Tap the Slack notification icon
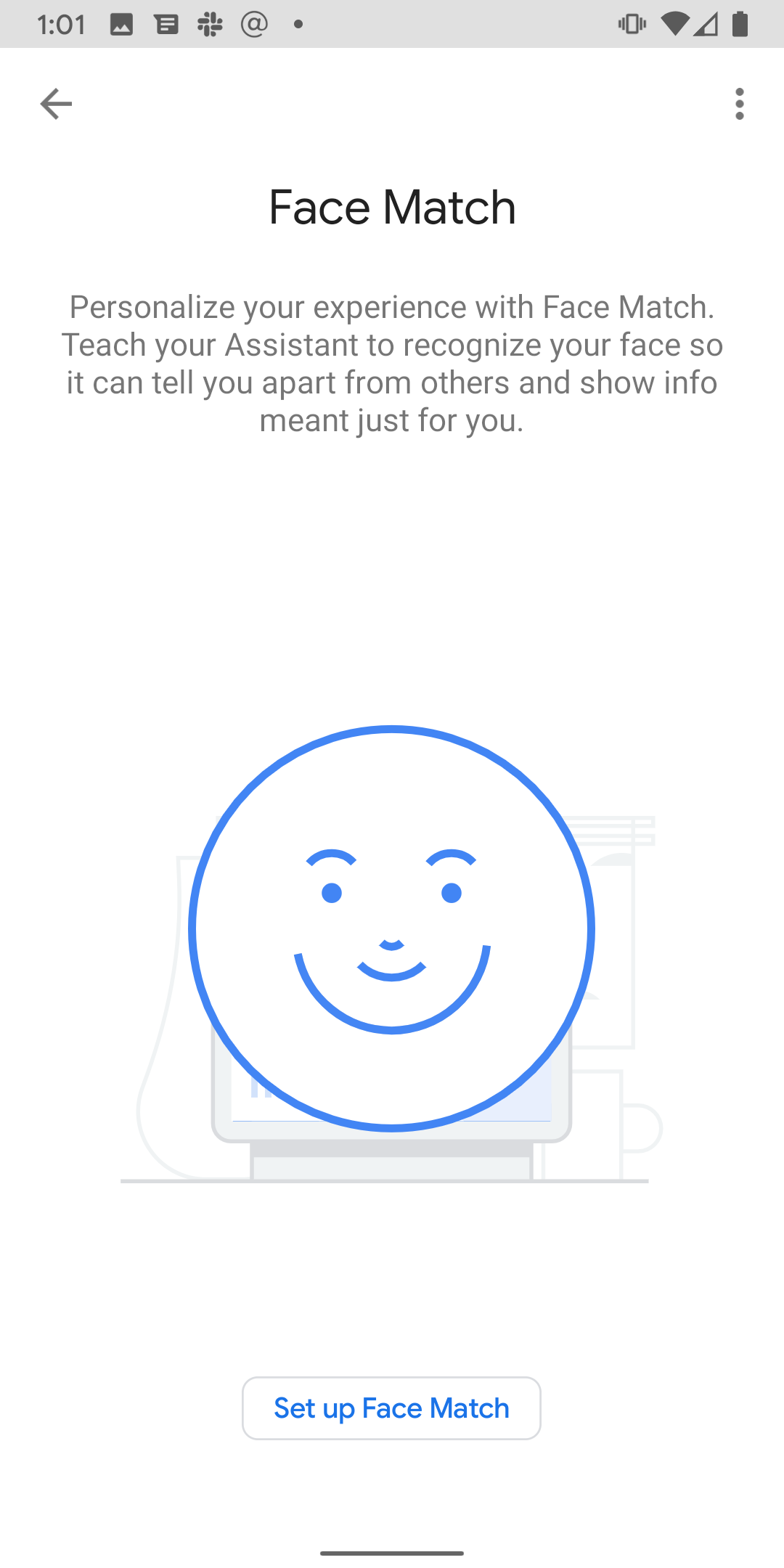784x1568 pixels. (210, 24)
